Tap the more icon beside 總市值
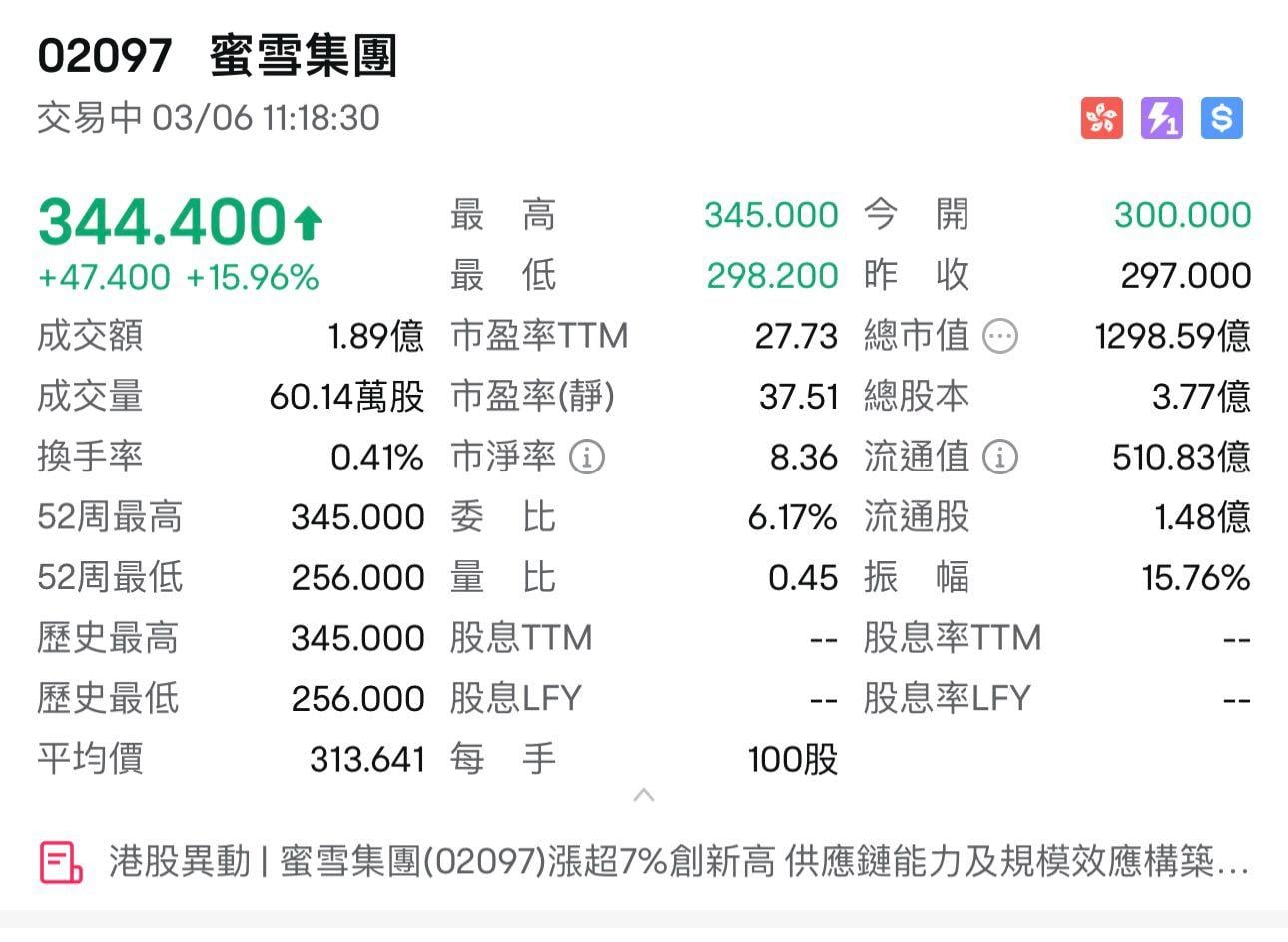Screen dimensions: 1288x942 (1000, 337)
